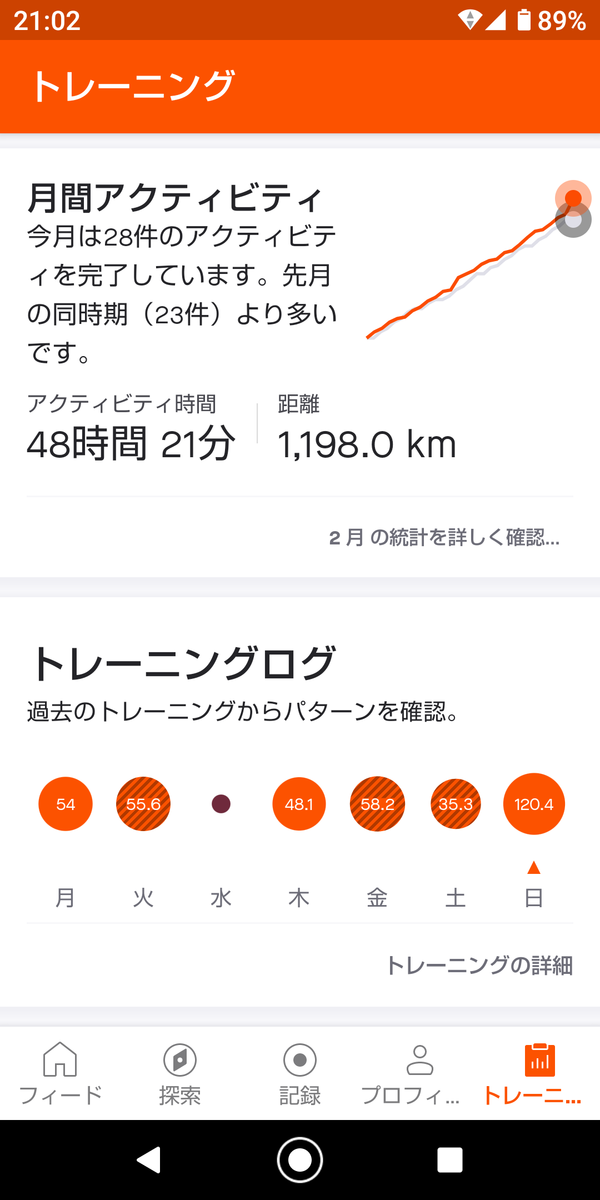The width and height of the screenshot is (600, 1200).
Task: Switch to the 探索 tab
Action: [x=180, y=1074]
